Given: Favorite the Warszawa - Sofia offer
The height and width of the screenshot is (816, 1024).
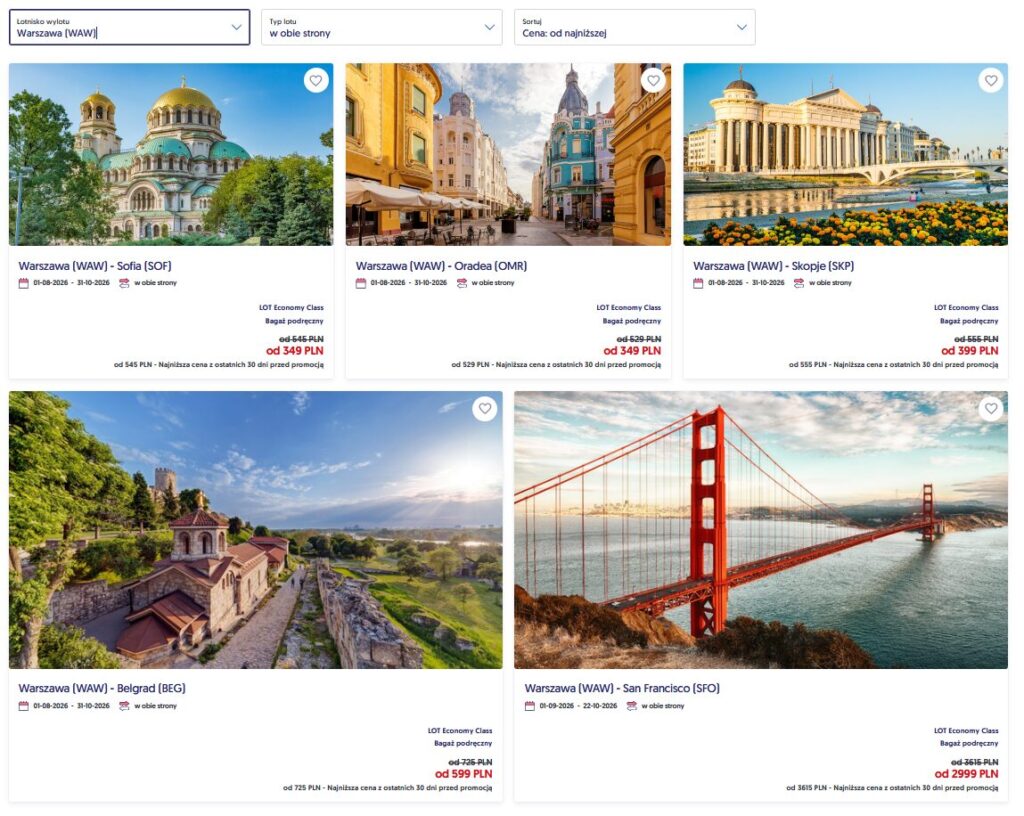Looking at the screenshot, I should pyautogui.click(x=316, y=80).
